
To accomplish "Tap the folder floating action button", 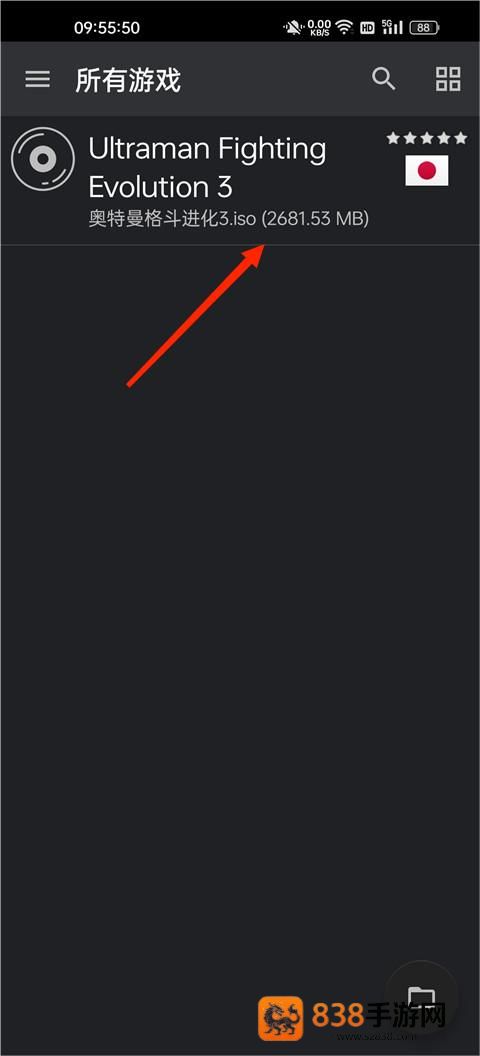I will tap(421, 997).
